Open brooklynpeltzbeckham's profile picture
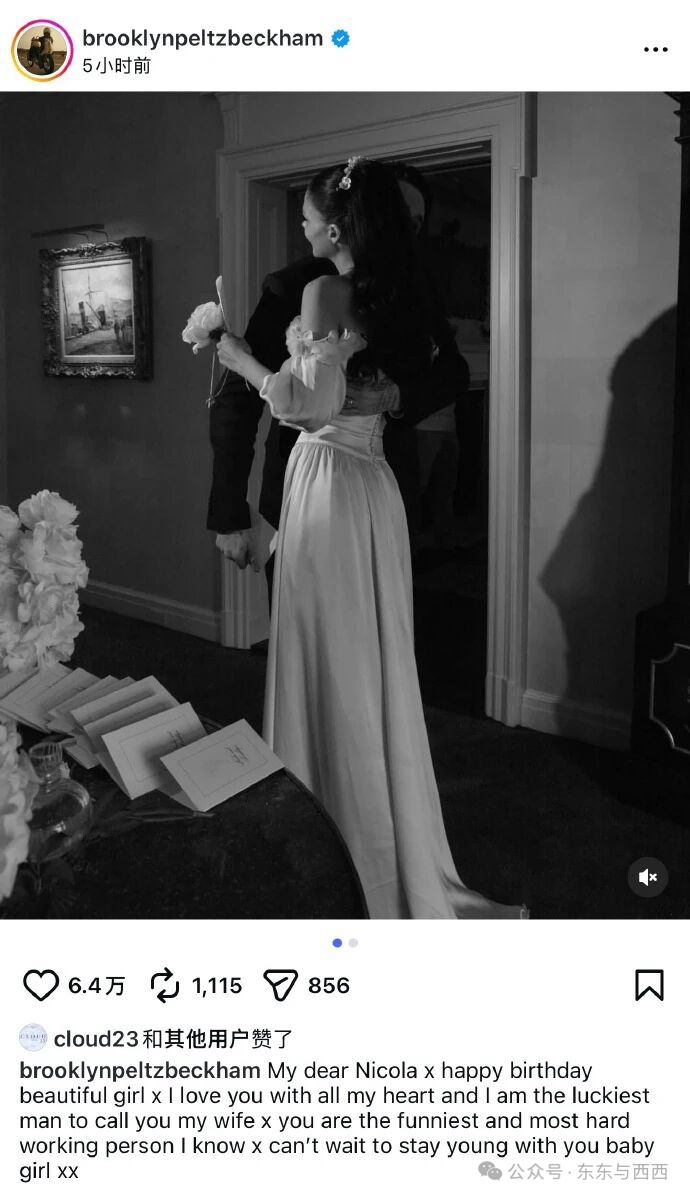 tap(42, 51)
